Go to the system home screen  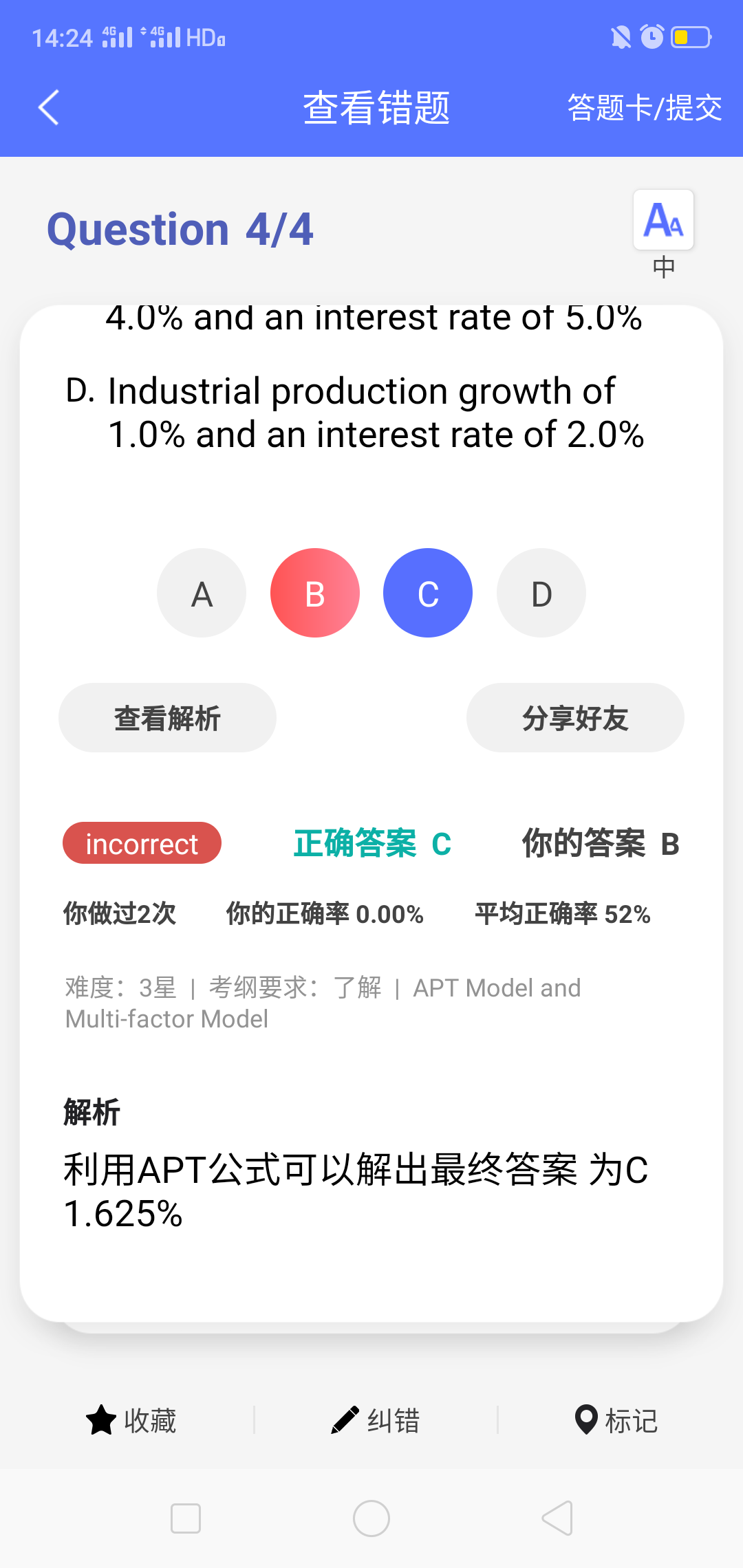click(x=371, y=1518)
